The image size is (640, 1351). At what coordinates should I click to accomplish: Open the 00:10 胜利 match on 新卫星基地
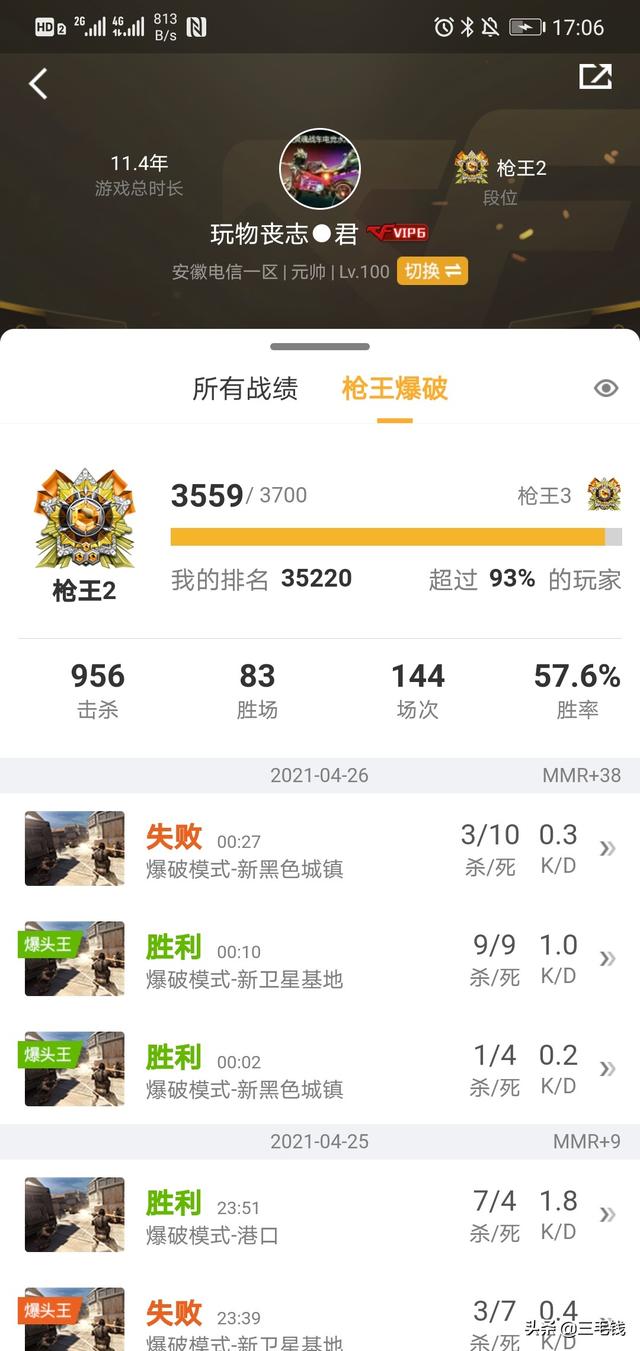[x=320, y=959]
